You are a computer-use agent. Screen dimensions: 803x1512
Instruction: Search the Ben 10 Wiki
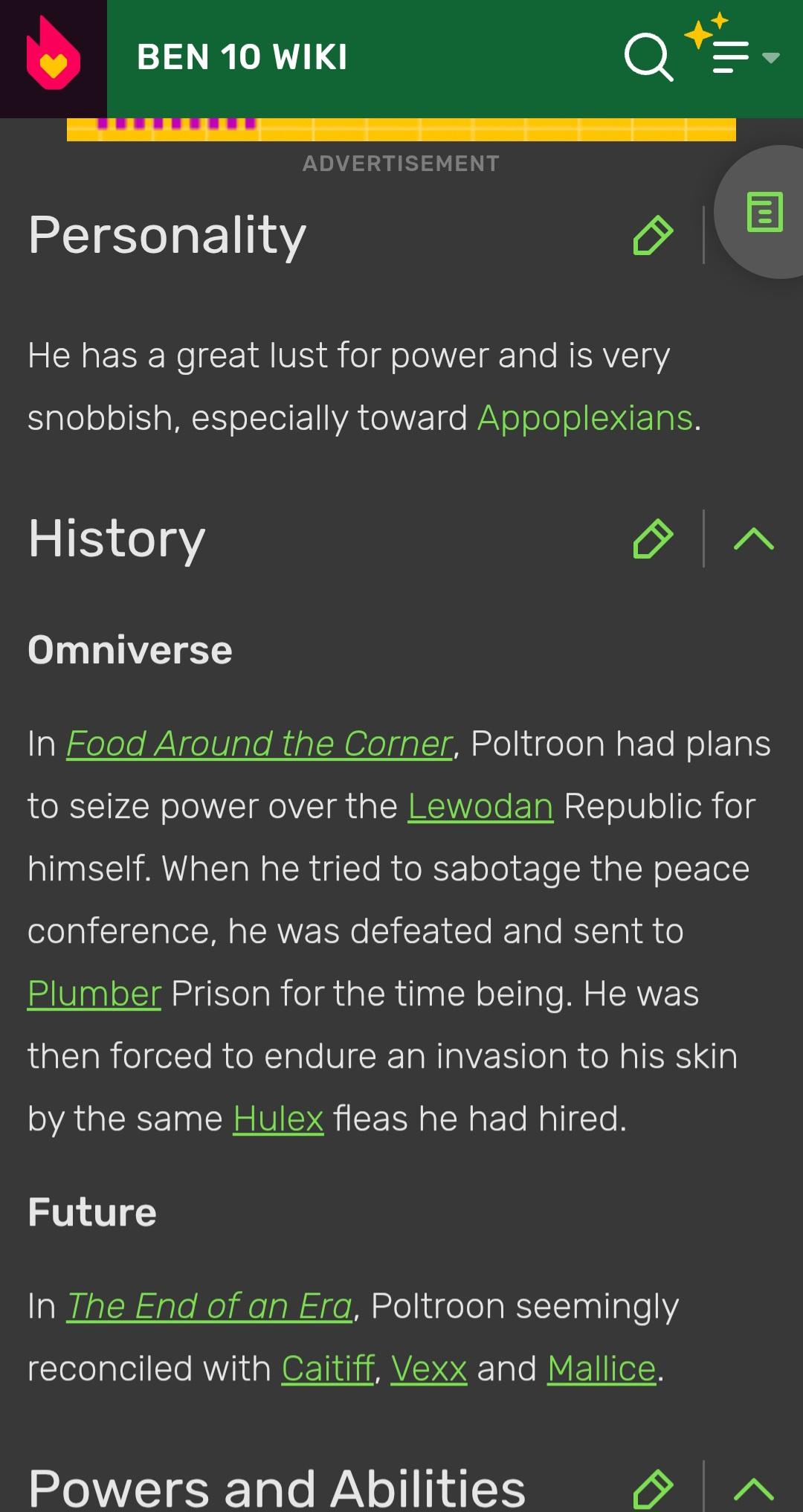tap(648, 57)
